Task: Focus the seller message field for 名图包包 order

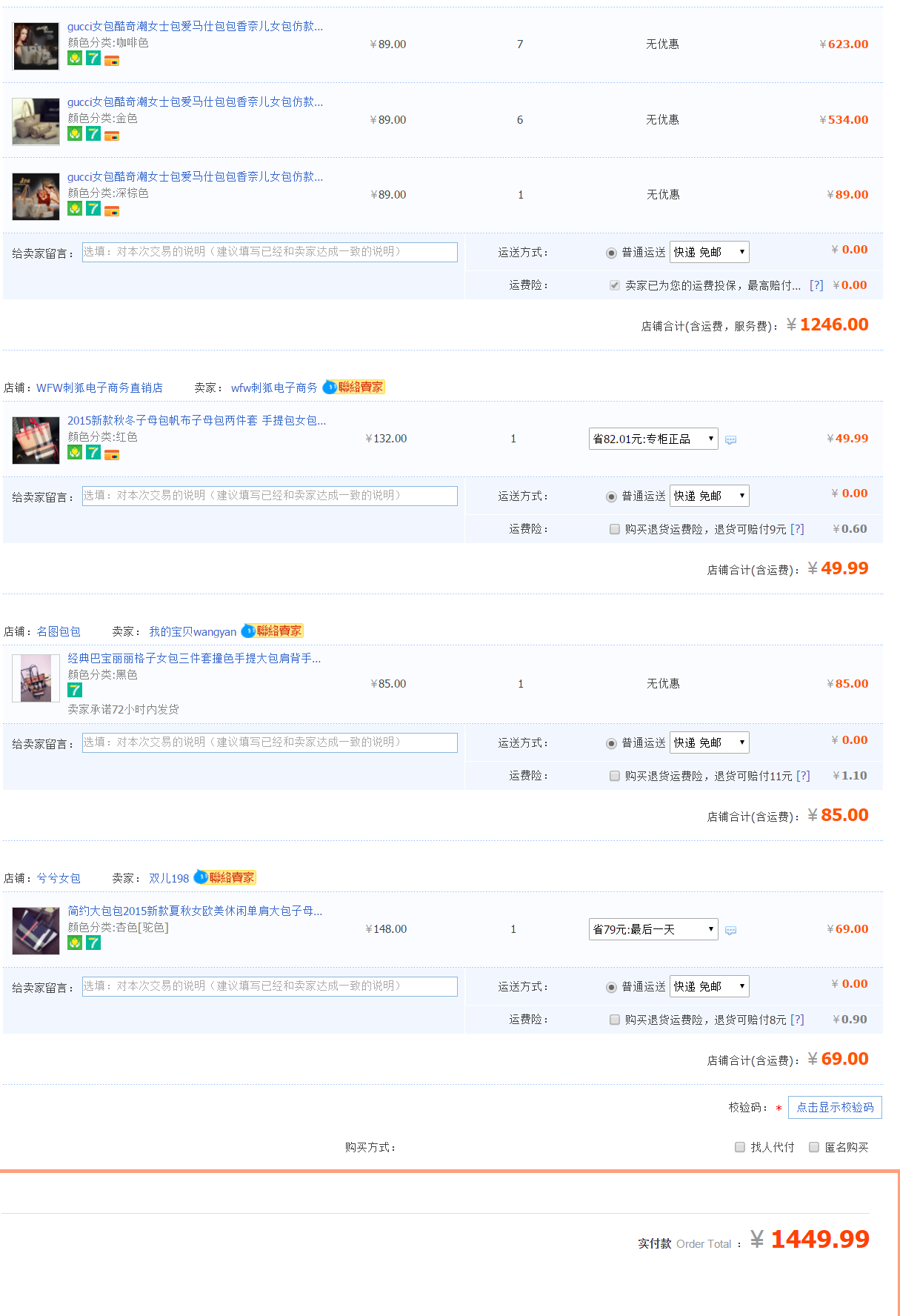Action: coord(270,742)
